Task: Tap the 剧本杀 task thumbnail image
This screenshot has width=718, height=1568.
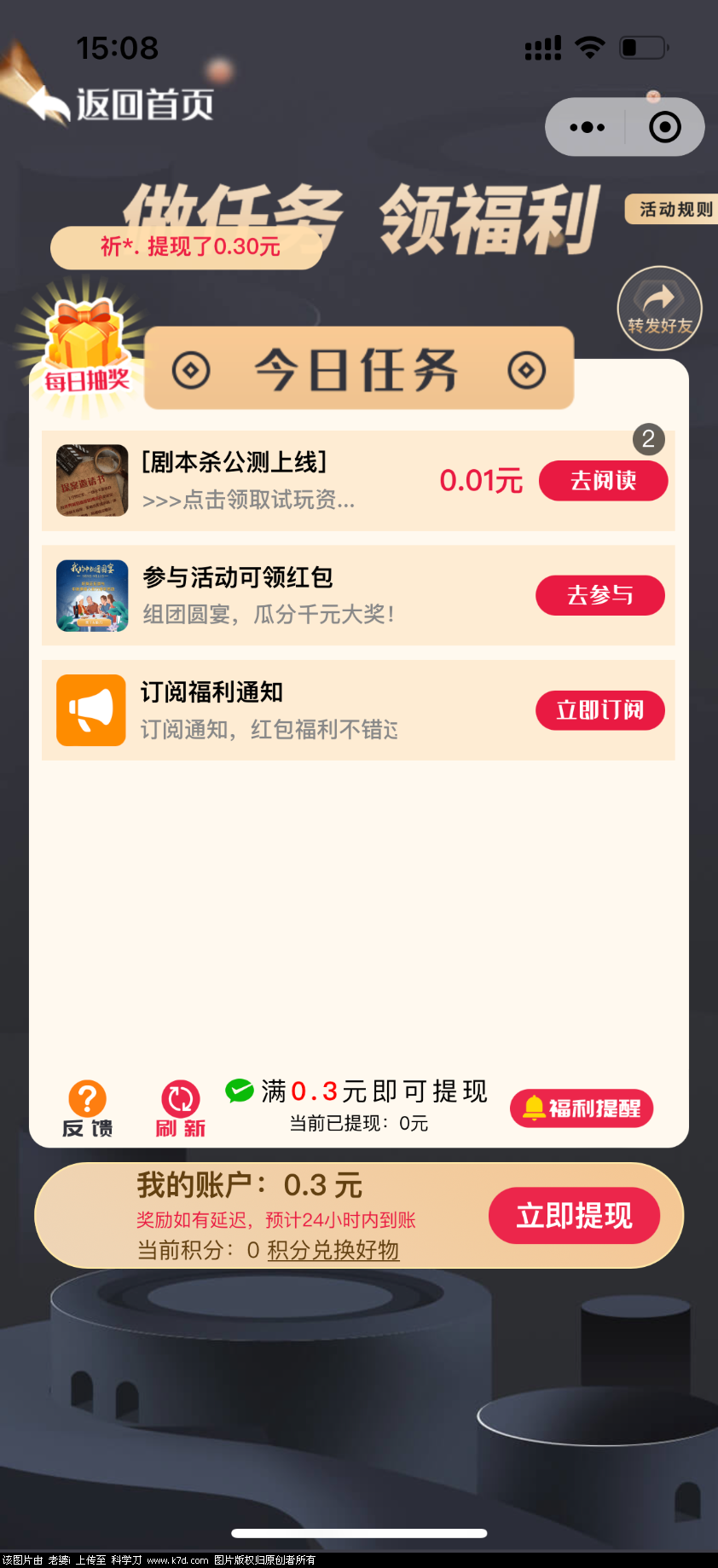Action: [91, 481]
